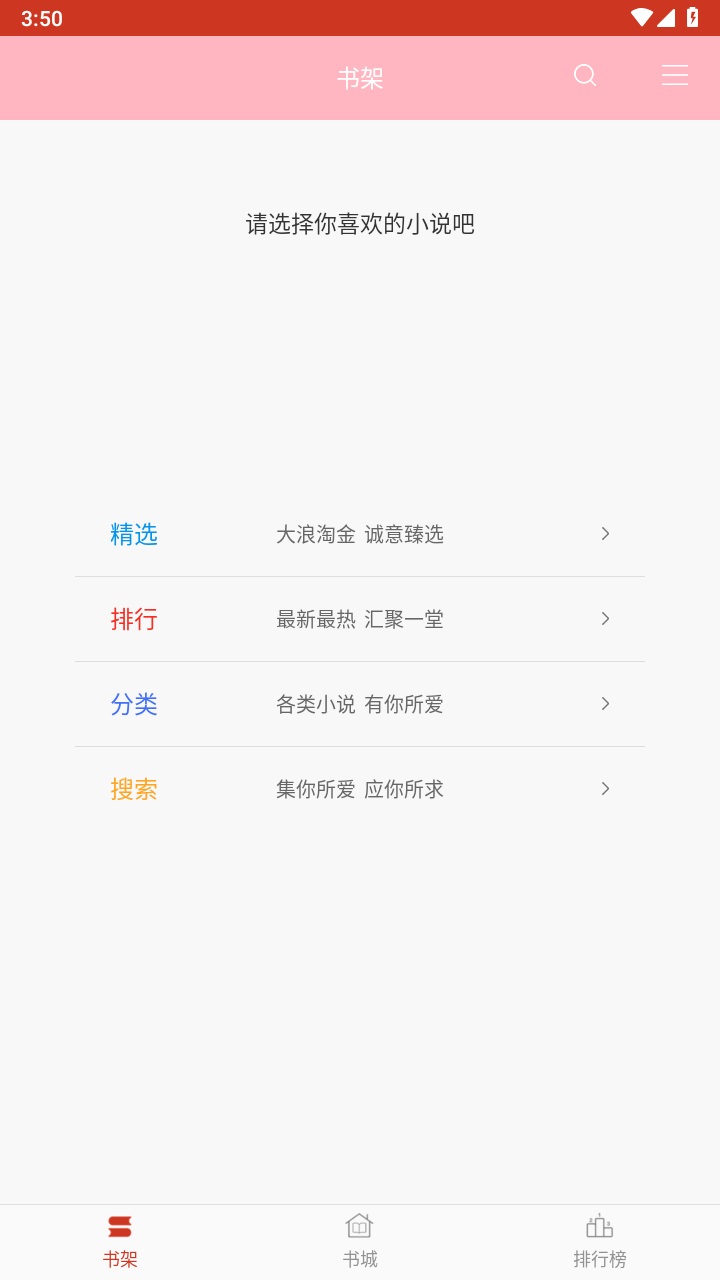Expand the 精选 row via its chevron

pyautogui.click(x=604, y=534)
